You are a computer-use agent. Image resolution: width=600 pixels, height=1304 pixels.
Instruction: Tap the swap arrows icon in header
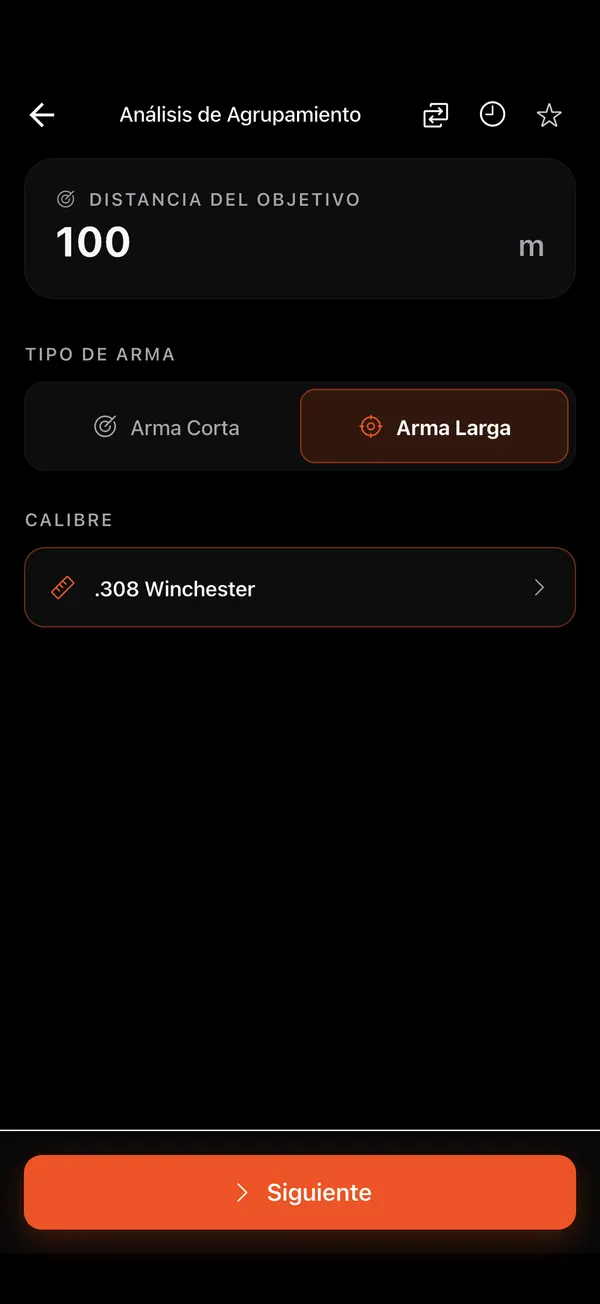[436, 115]
